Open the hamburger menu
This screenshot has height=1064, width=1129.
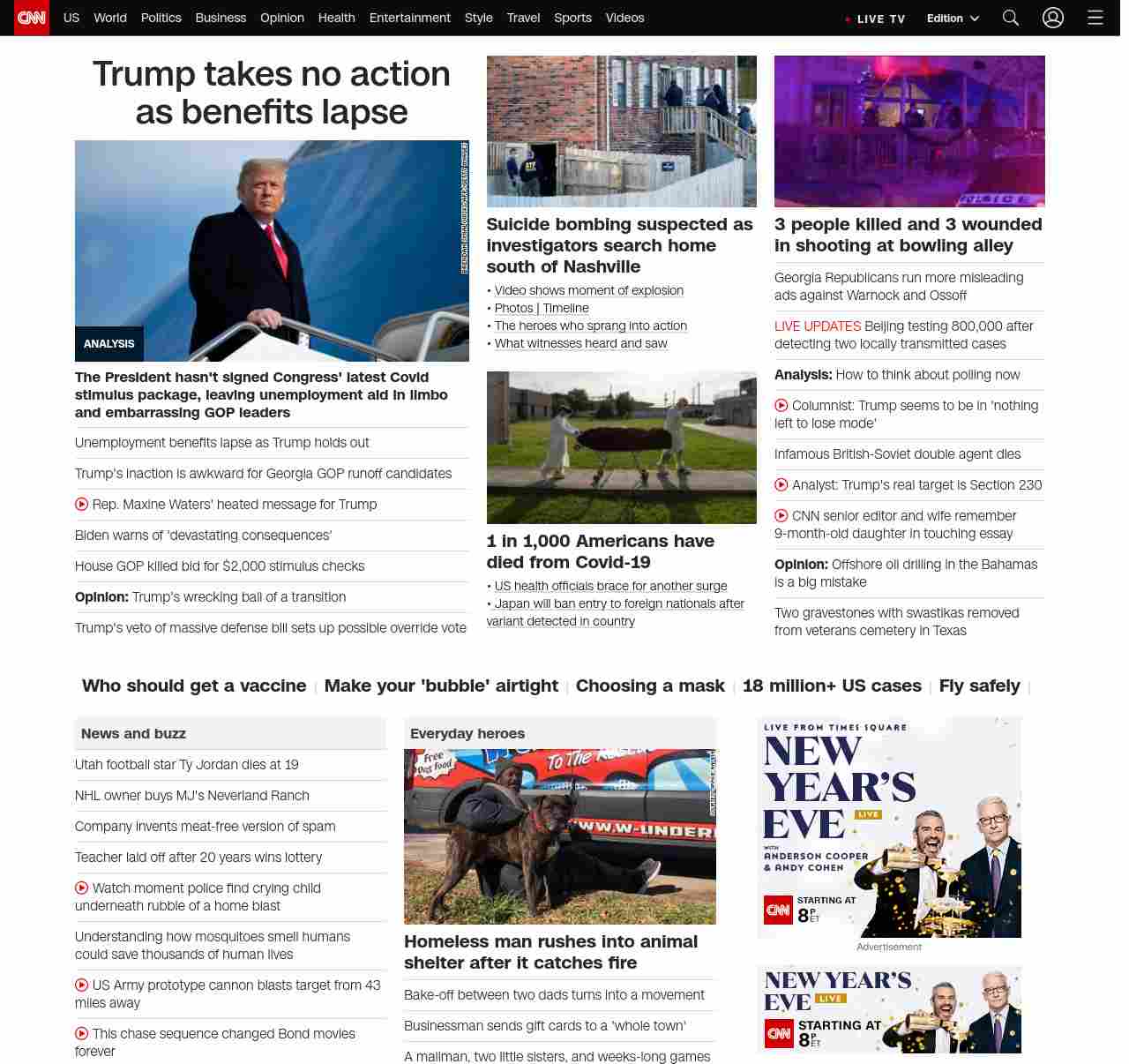pos(1095,18)
